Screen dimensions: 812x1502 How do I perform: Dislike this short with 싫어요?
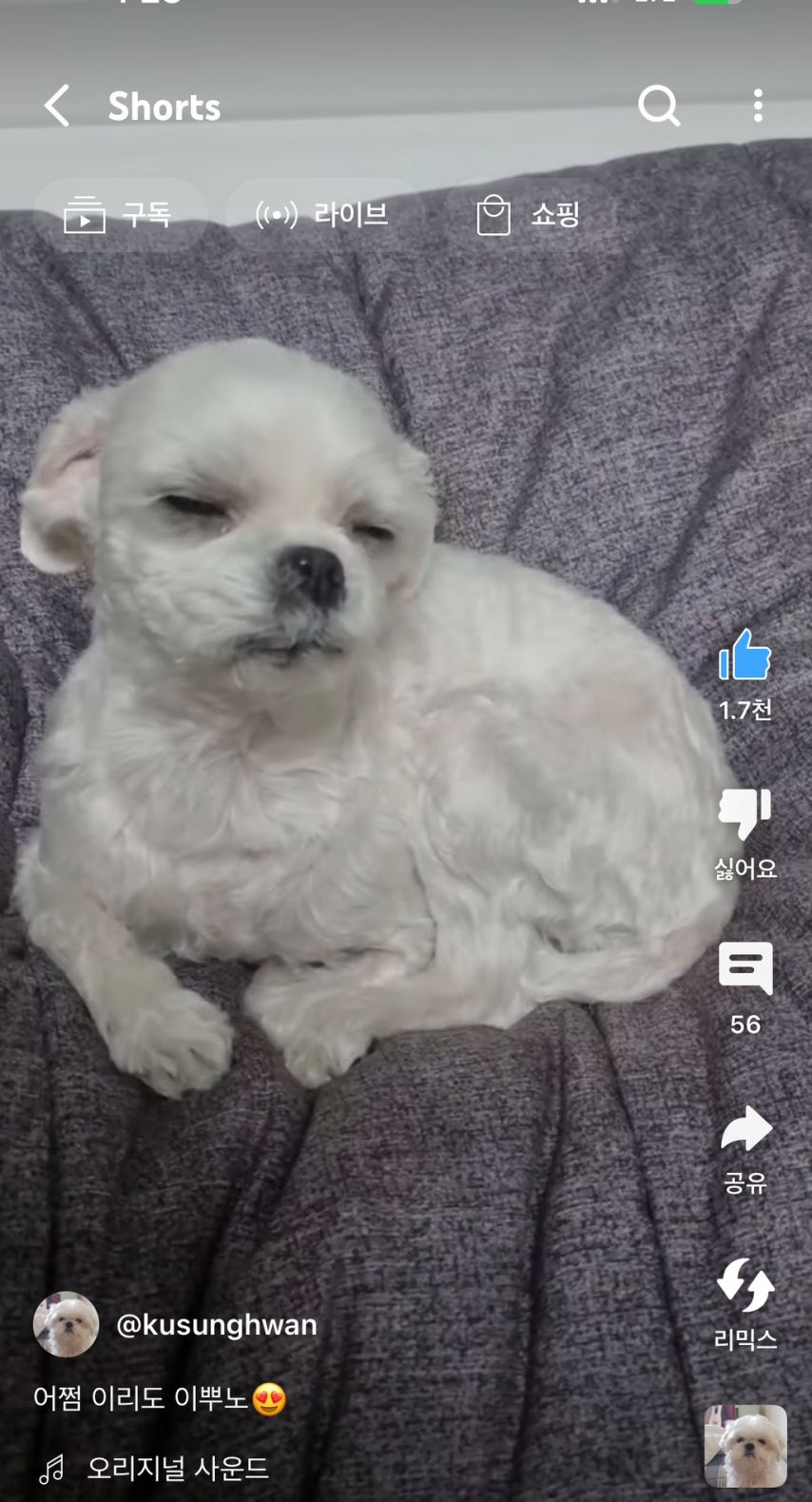(x=744, y=815)
